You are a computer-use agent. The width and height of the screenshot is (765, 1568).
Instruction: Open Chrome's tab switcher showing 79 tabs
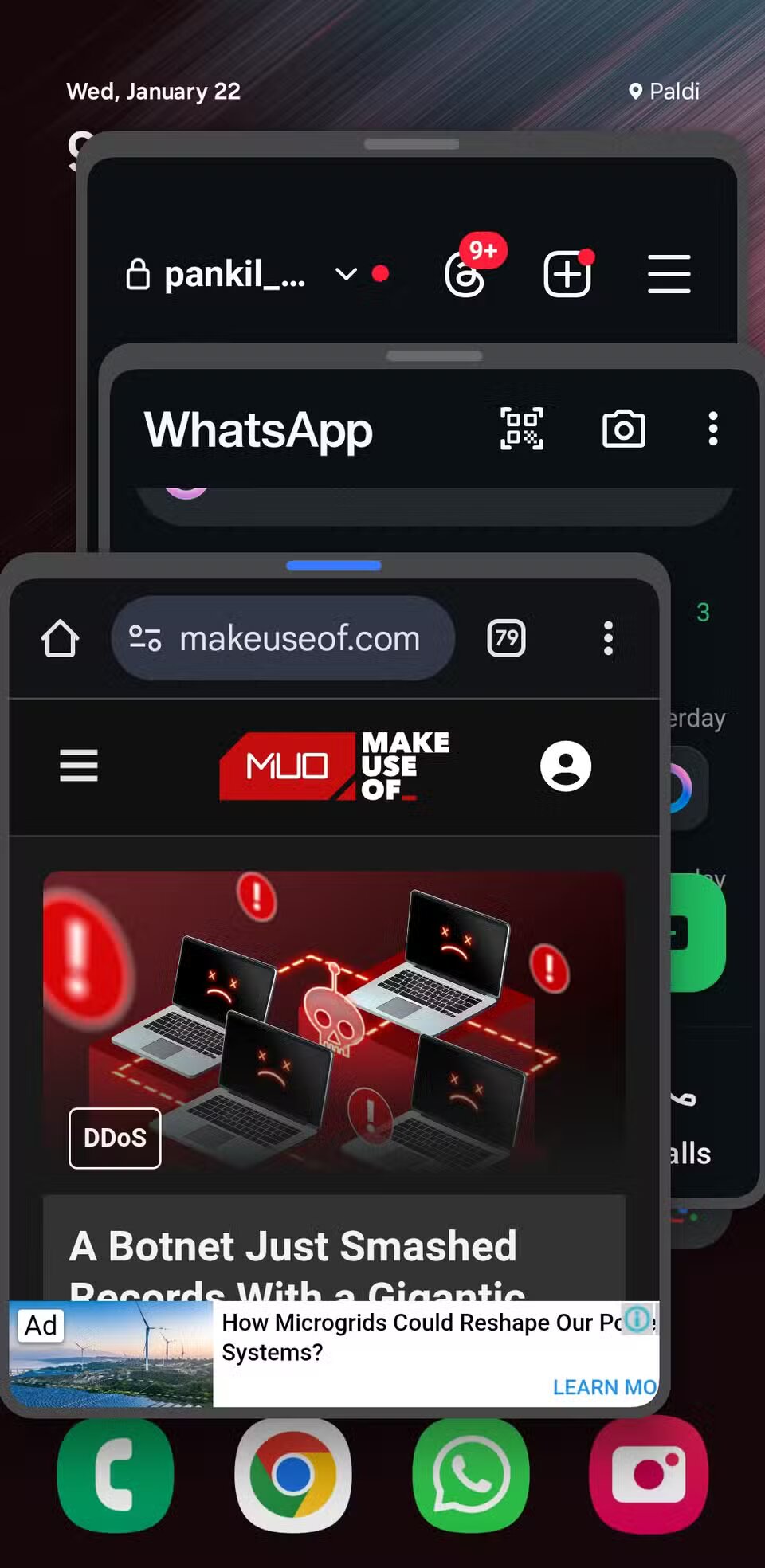click(x=506, y=638)
